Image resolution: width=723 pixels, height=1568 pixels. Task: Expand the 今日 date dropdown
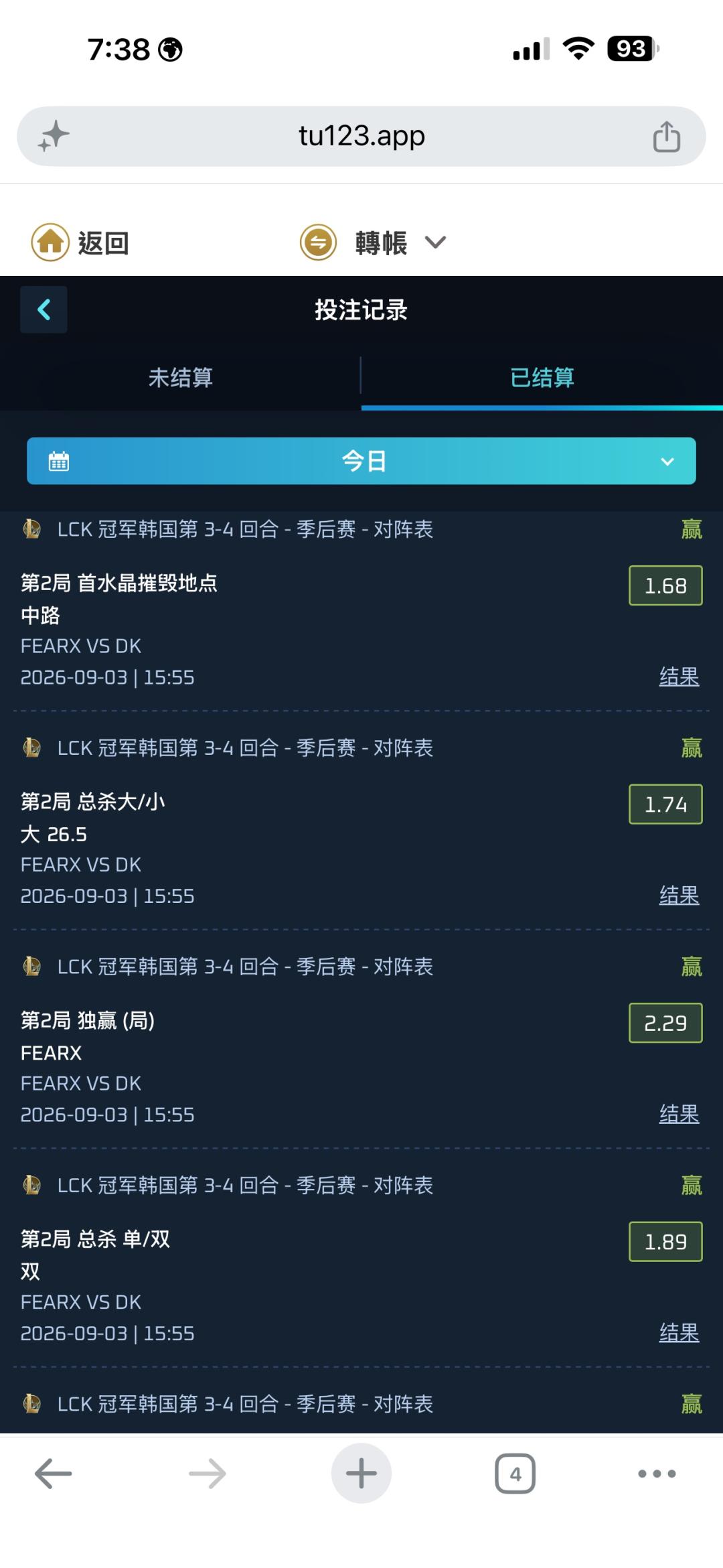tap(361, 461)
